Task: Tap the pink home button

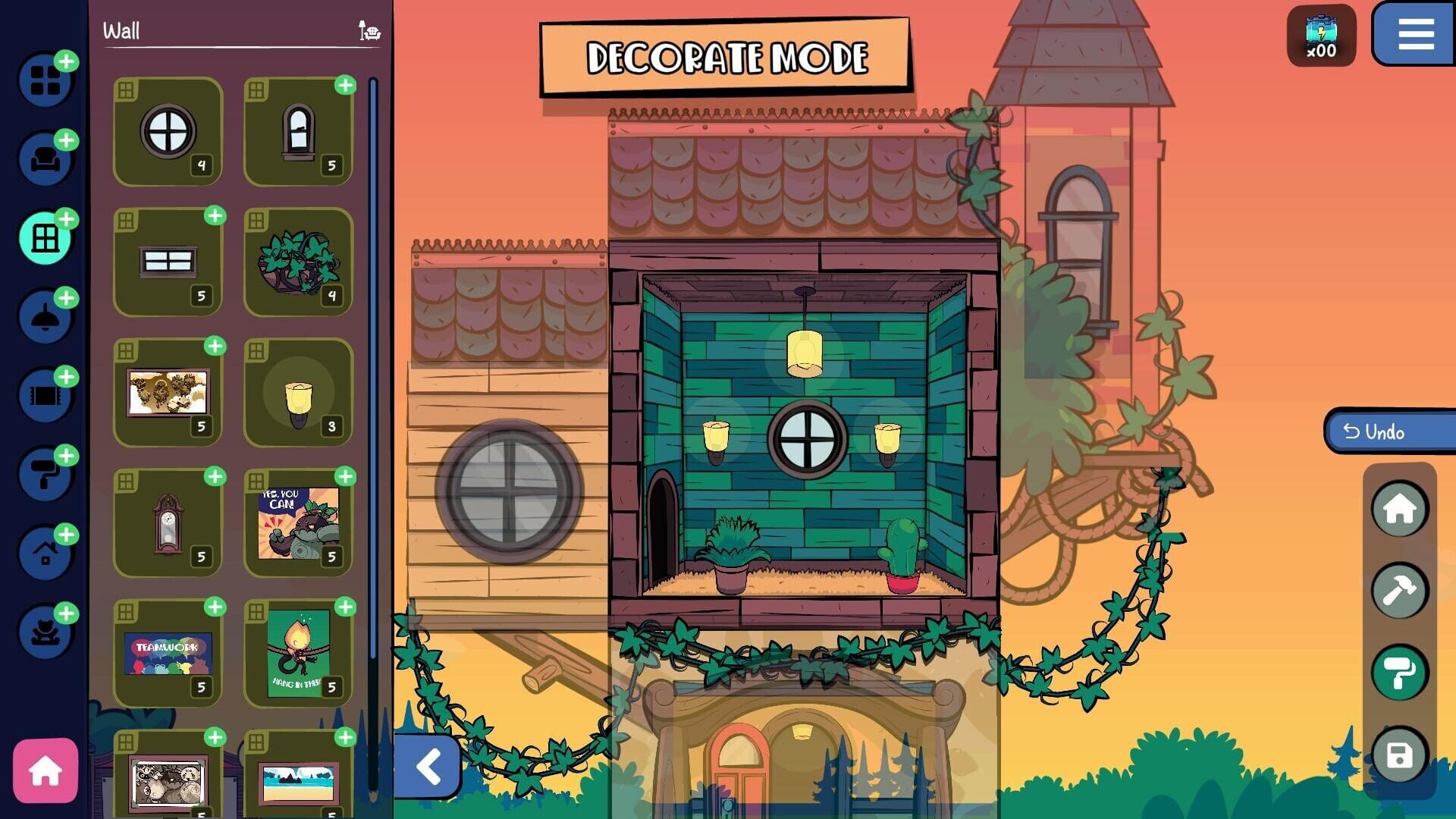Action: (45, 770)
